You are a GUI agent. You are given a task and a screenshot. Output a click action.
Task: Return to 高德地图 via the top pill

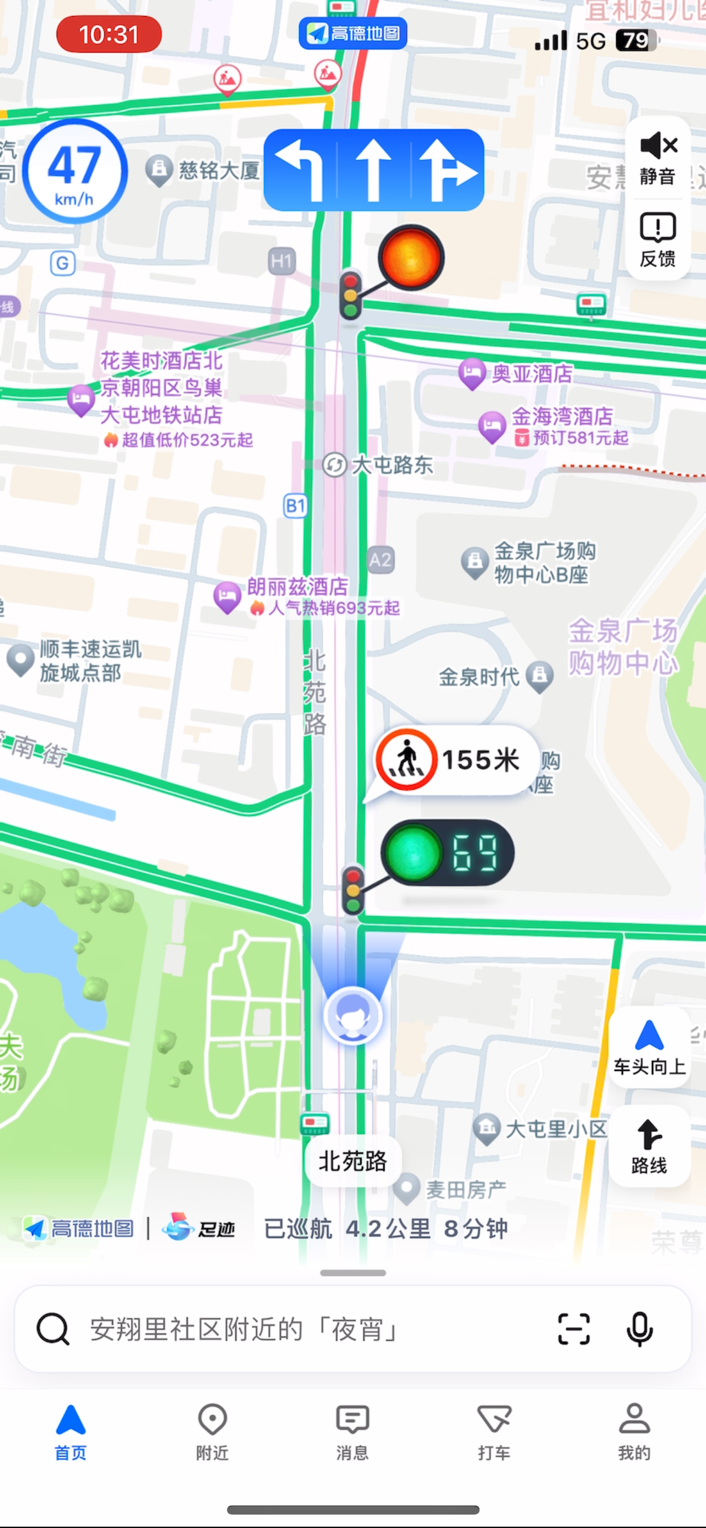pos(353,33)
